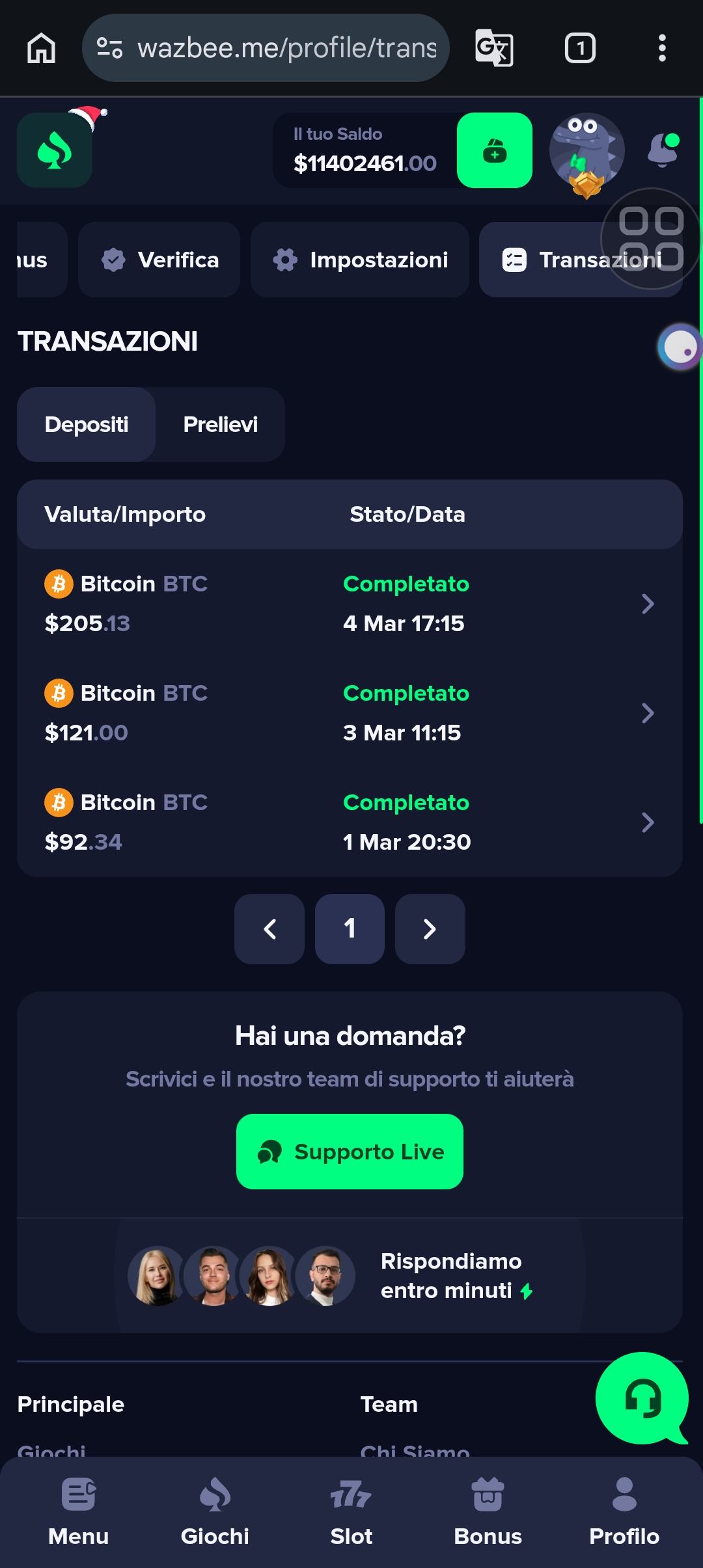This screenshot has height=1568, width=703.
Task: Select the Depositi tab
Action: 87,424
